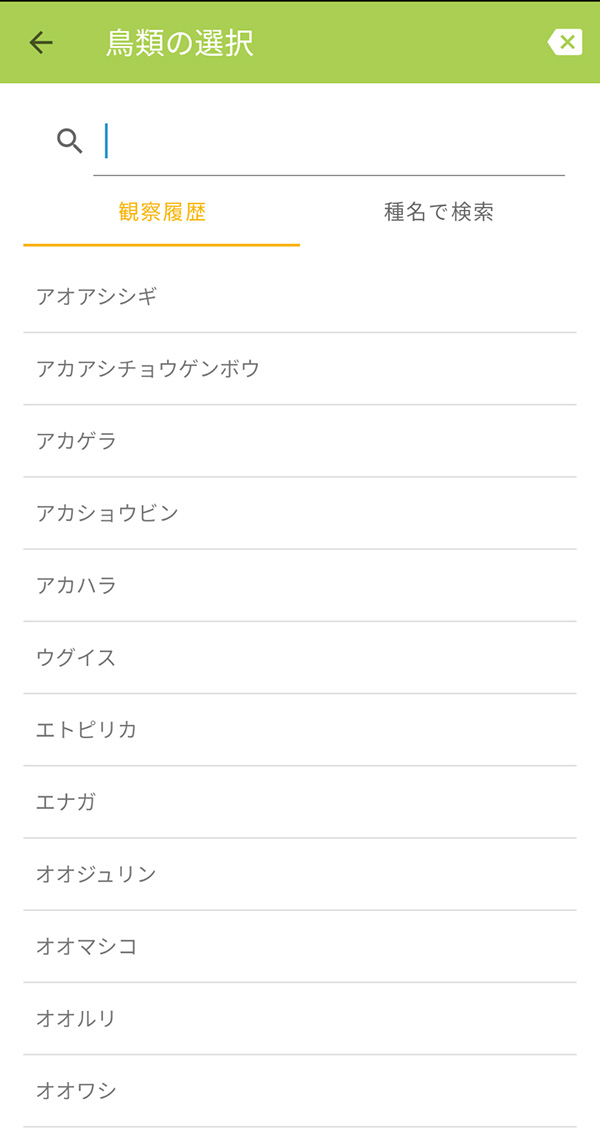The width and height of the screenshot is (600, 1134).
Task: Select エトピリカ
Action: click(300, 730)
